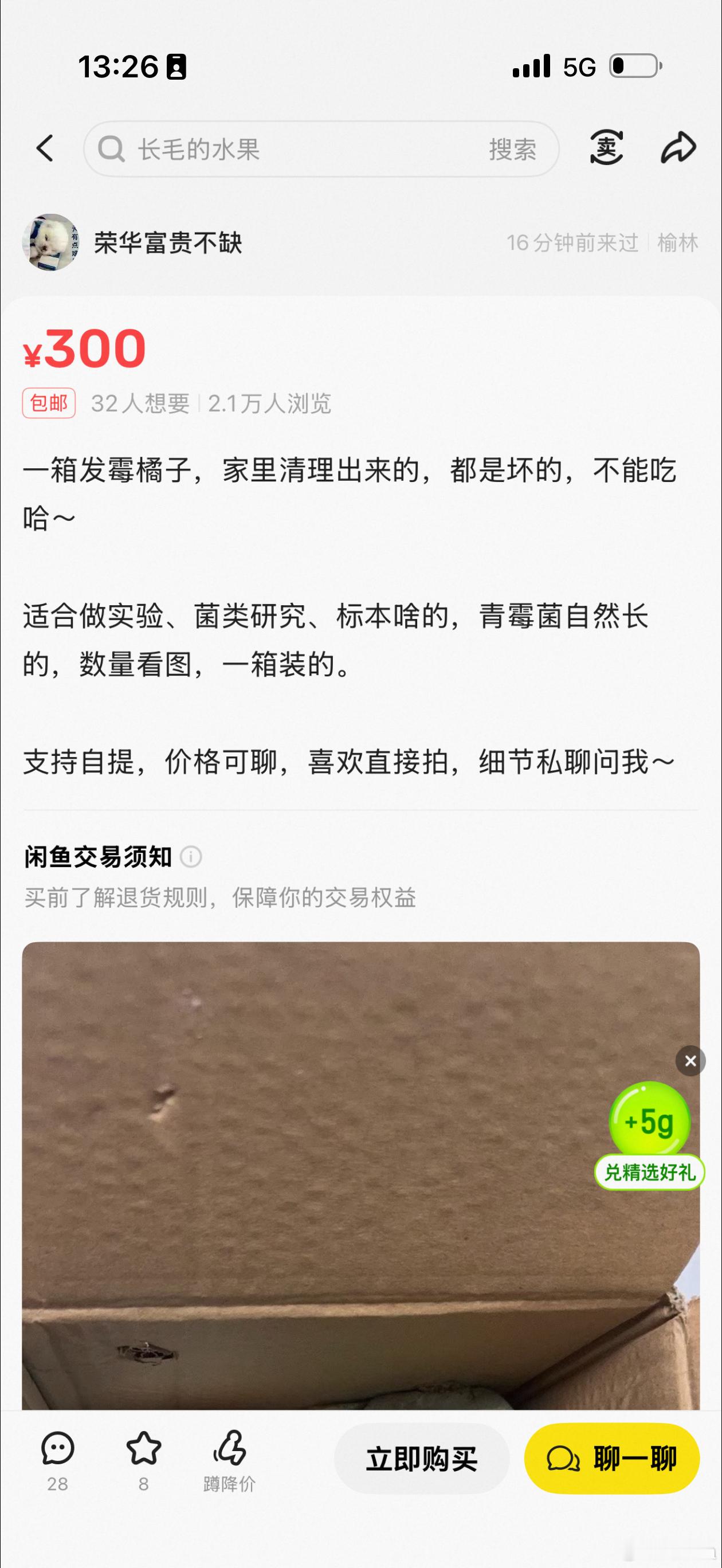Go back using the left chevron arrow
The width and height of the screenshot is (722, 1568).
click(45, 148)
